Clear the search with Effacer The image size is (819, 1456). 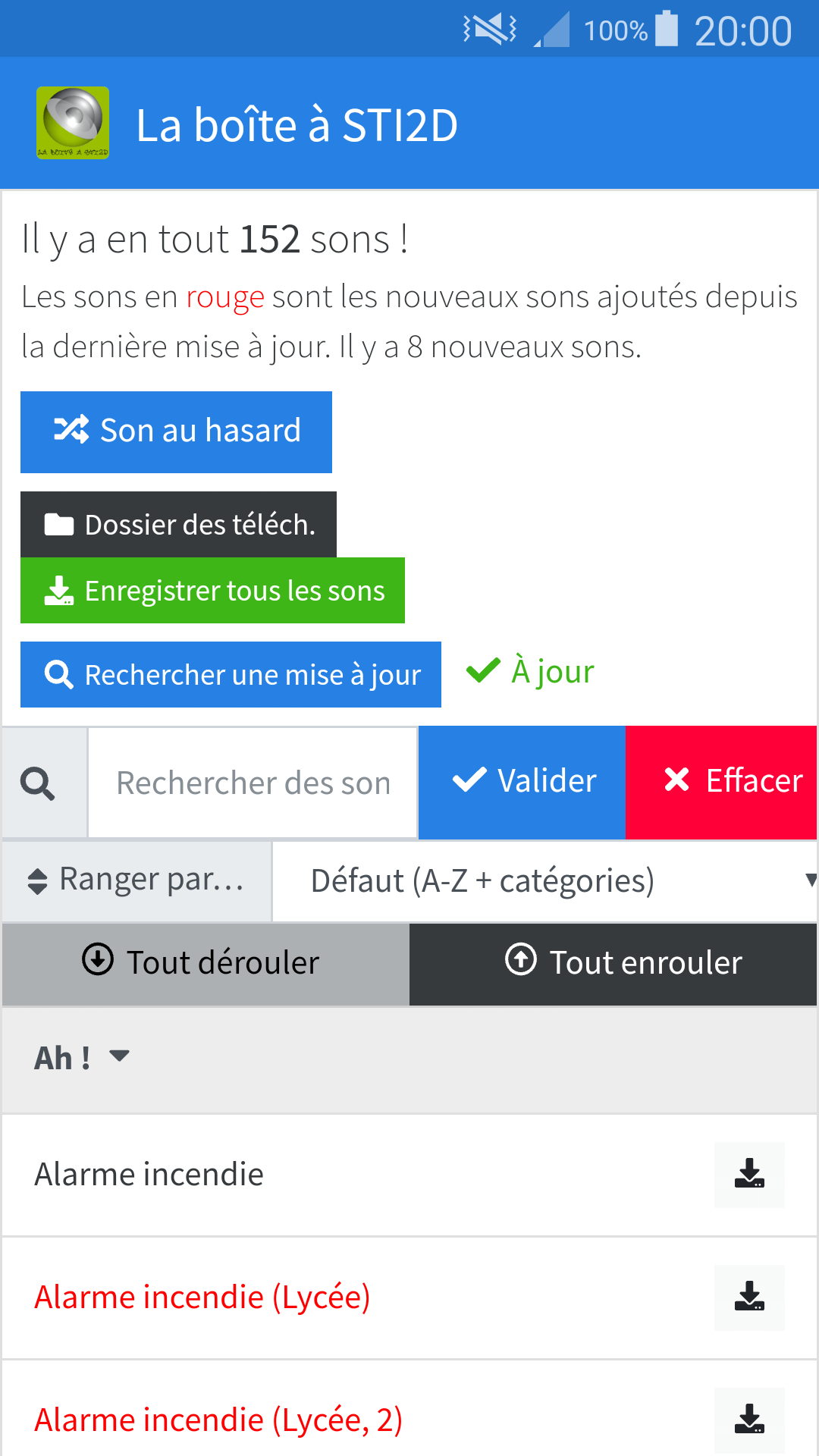(x=721, y=783)
